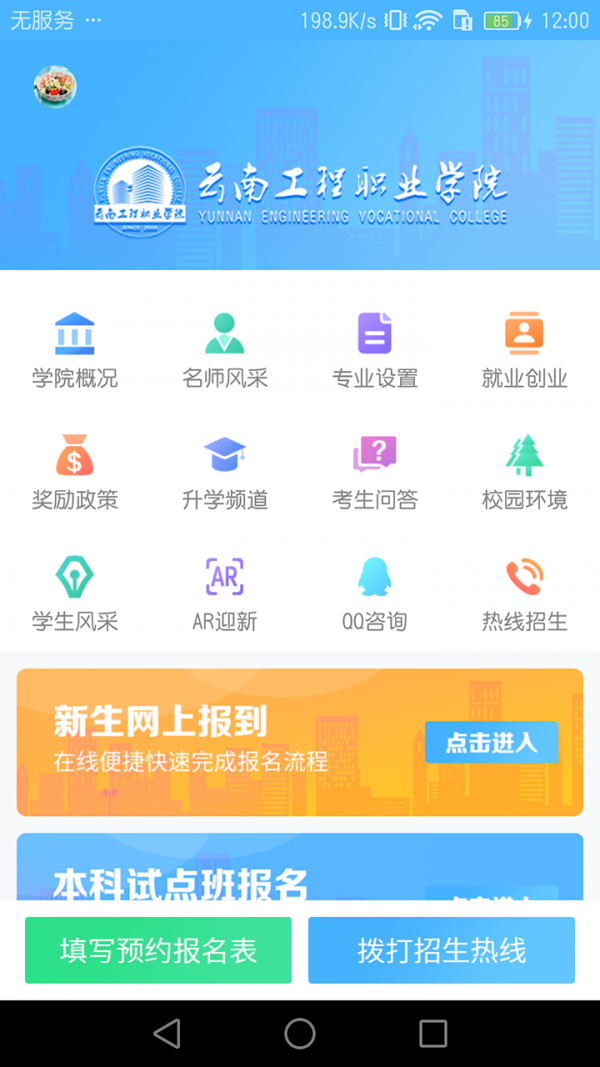Launch AR迎新 feature
Image resolution: width=600 pixels, height=1067 pixels.
tap(225, 594)
